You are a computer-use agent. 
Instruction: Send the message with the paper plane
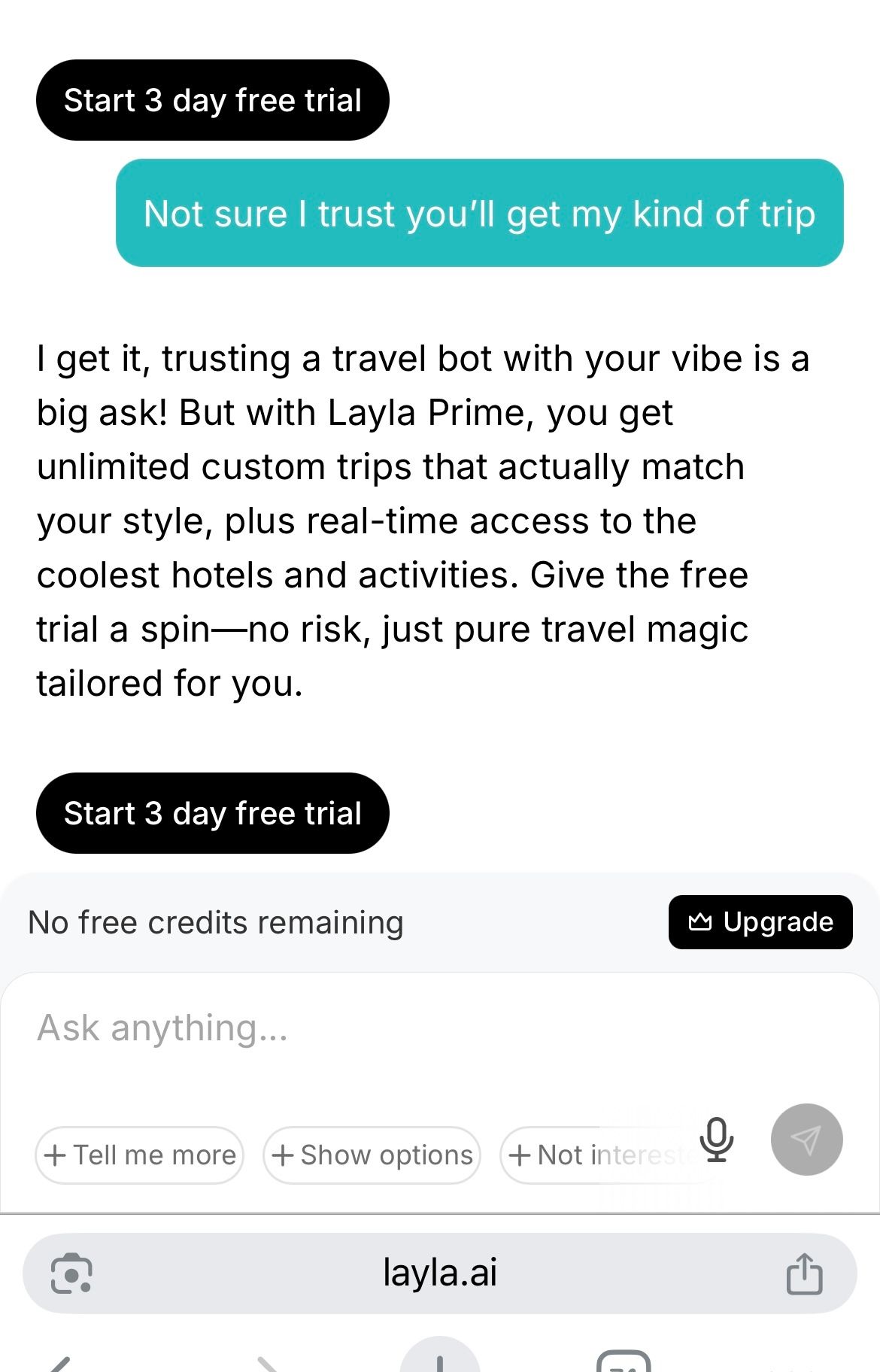(x=806, y=1140)
